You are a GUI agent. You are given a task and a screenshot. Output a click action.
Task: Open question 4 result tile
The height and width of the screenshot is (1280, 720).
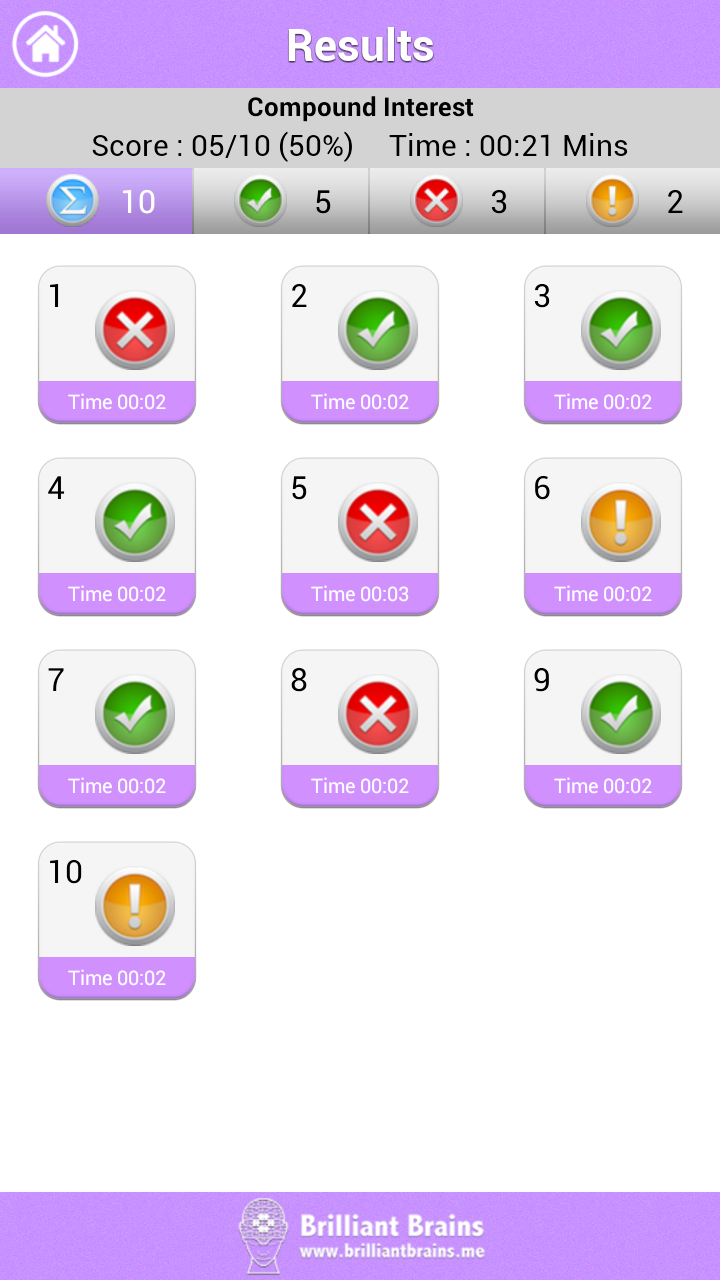coord(116,536)
